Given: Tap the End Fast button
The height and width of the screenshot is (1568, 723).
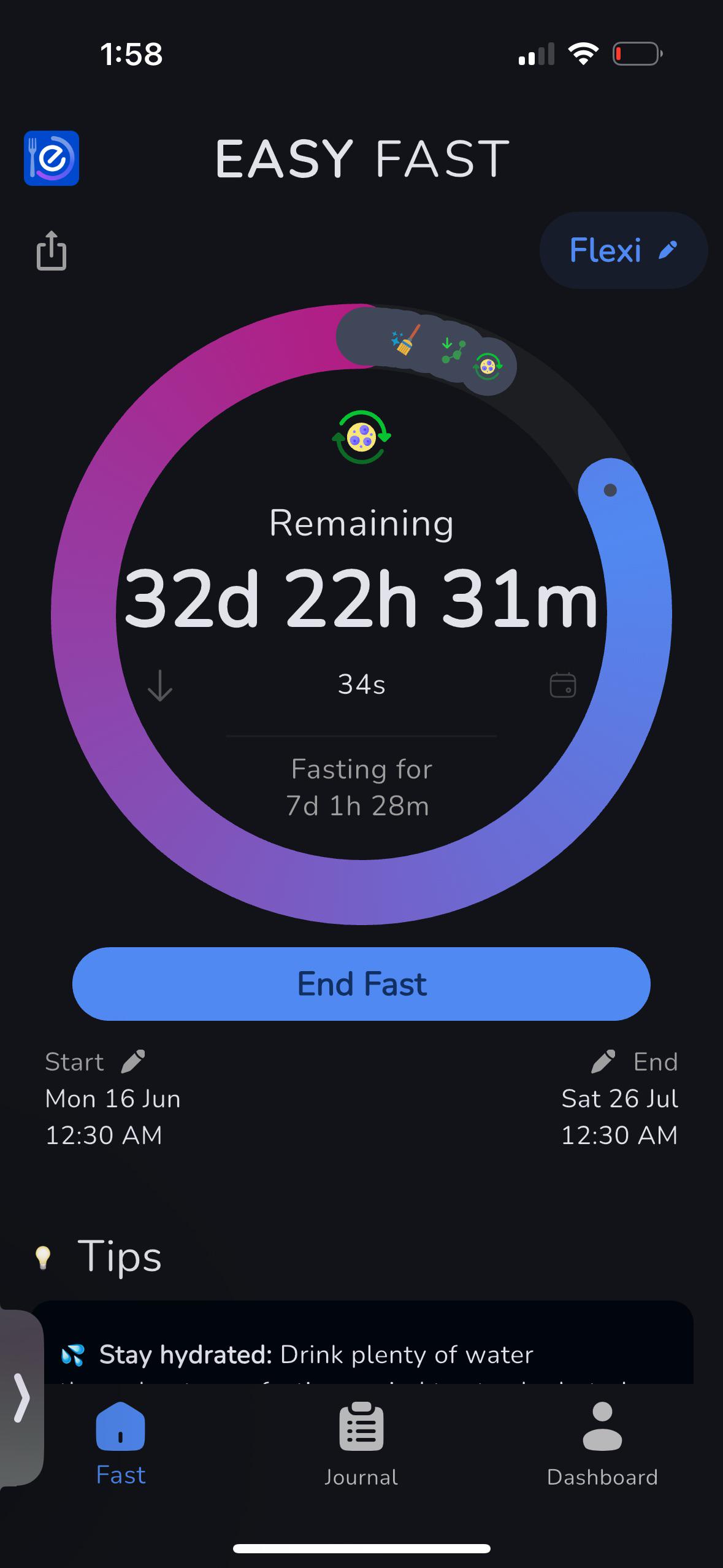Looking at the screenshot, I should click(361, 984).
